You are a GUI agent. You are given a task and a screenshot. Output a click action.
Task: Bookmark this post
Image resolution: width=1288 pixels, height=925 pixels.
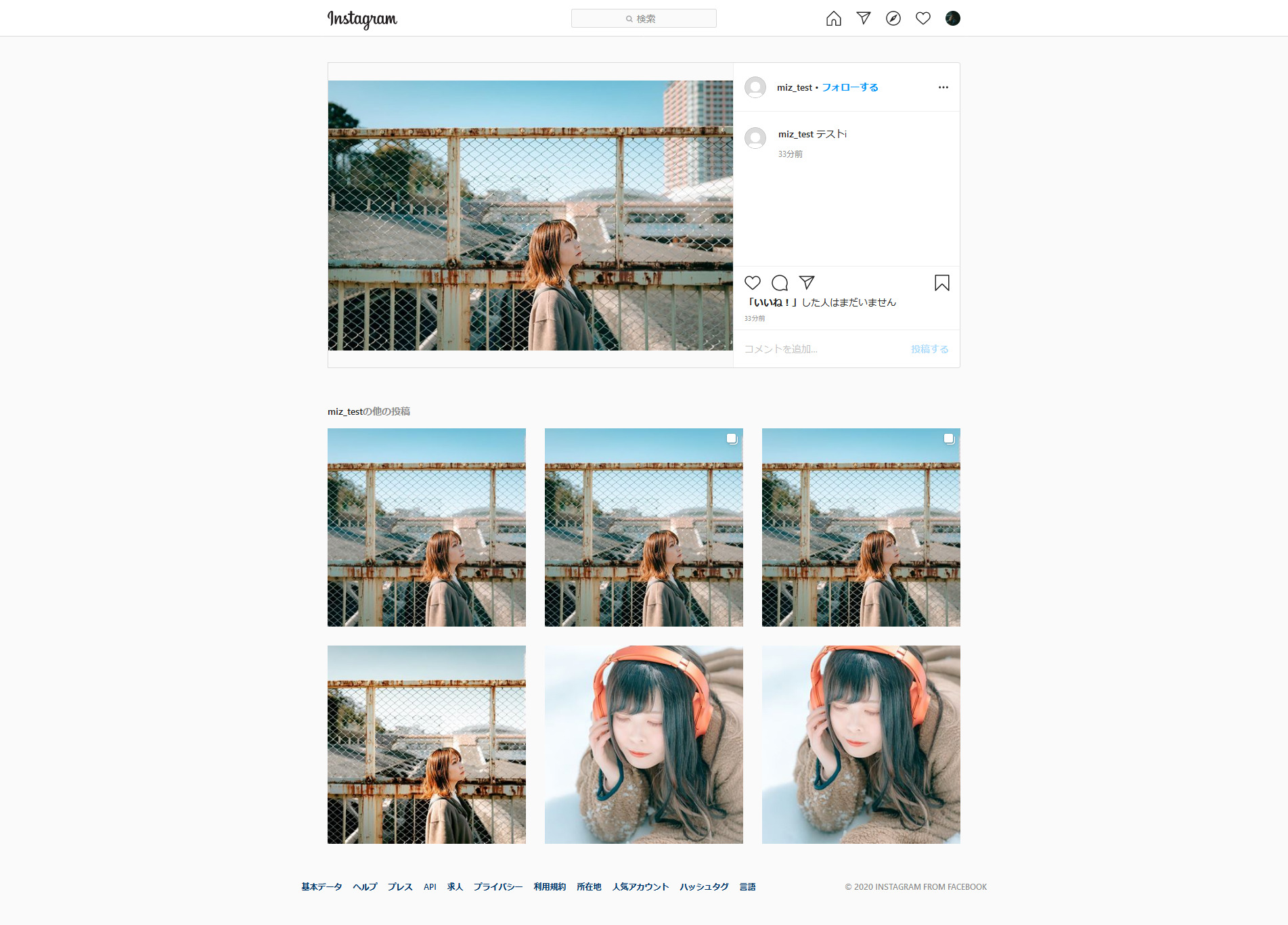[942, 283]
